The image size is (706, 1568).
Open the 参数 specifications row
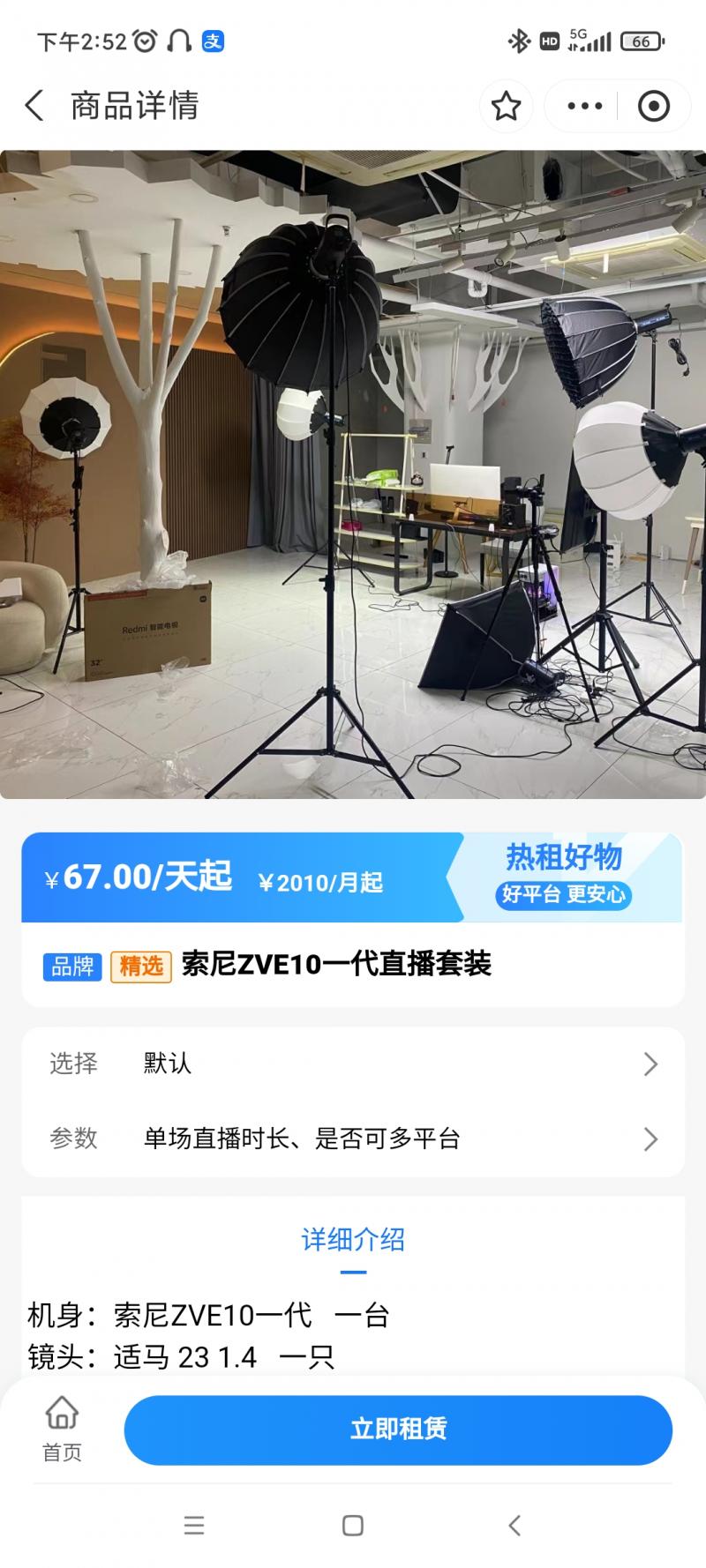point(353,1139)
